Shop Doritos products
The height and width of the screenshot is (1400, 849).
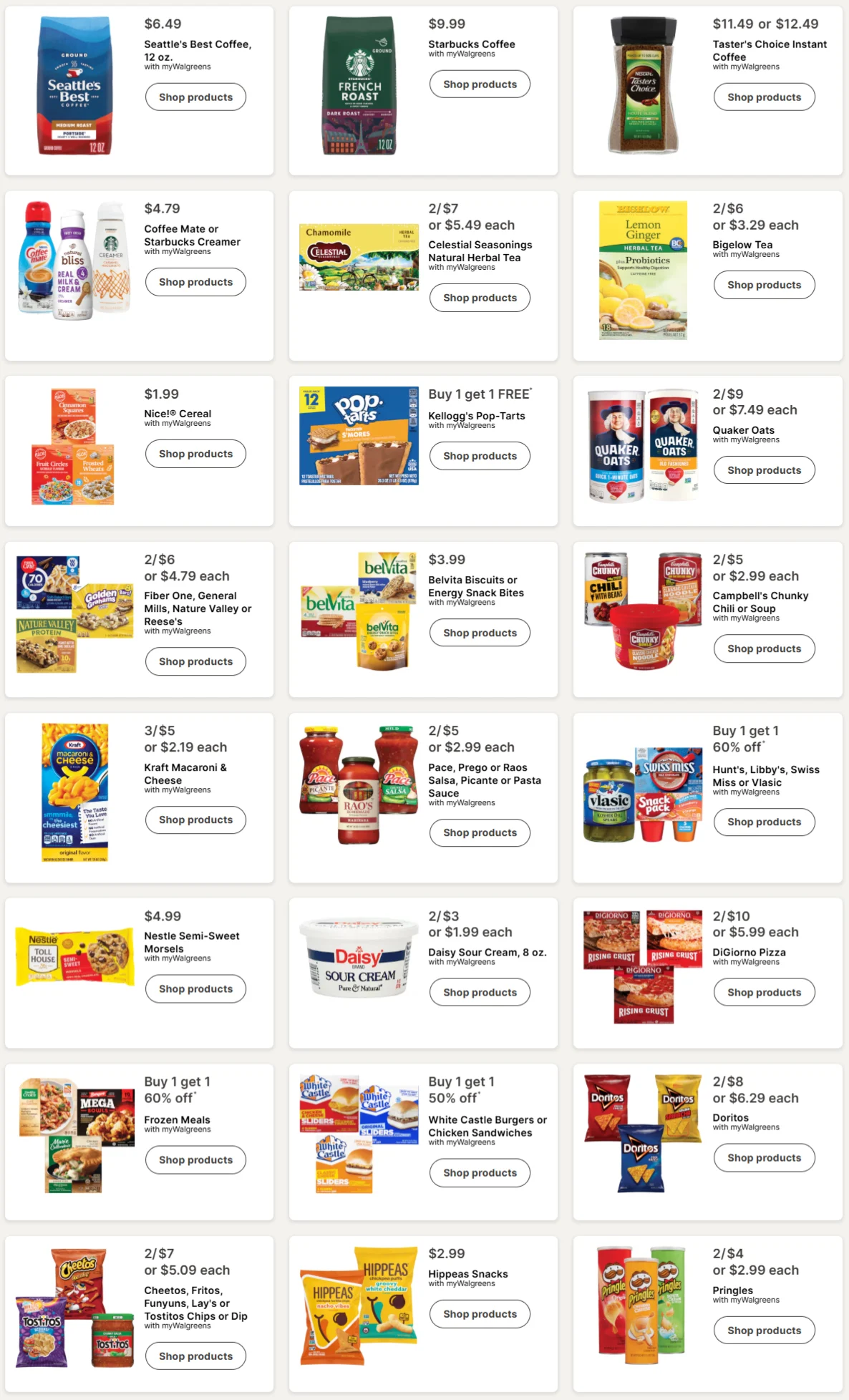pos(764,1157)
